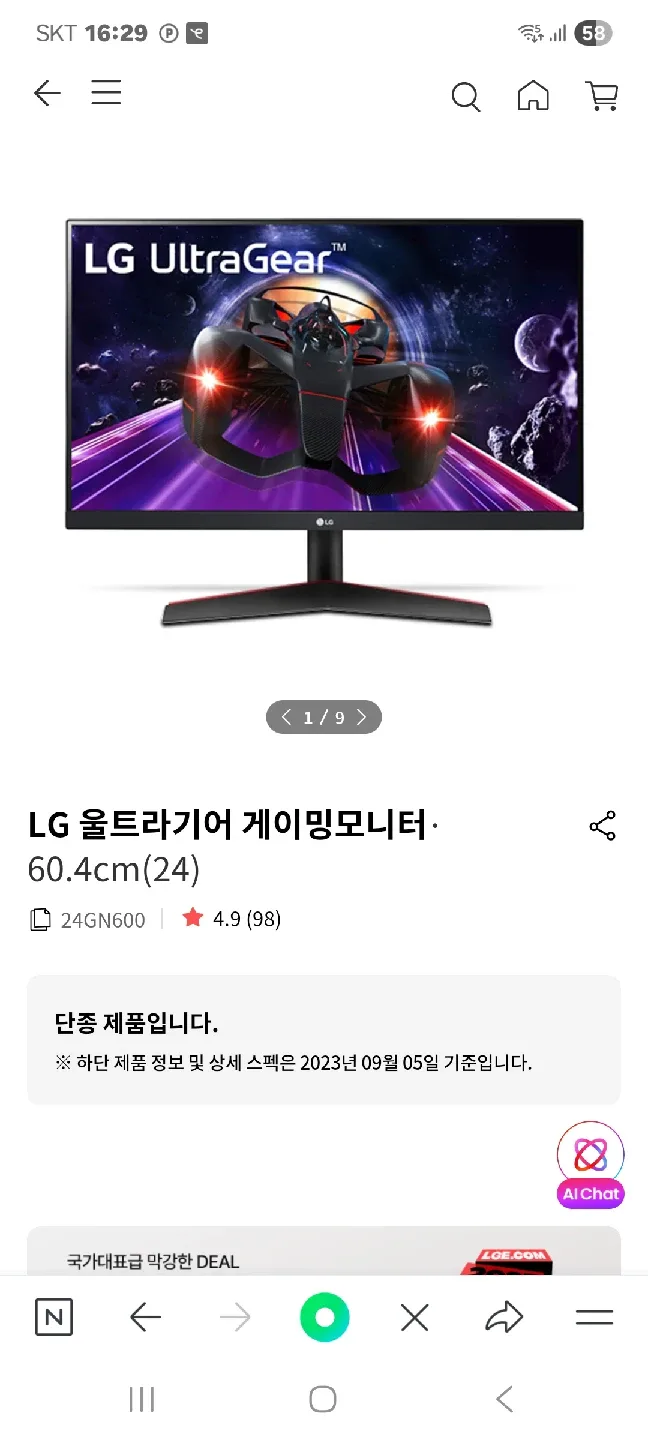Open the AI Chat assistant
The image size is (648, 1440).
pyautogui.click(x=591, y=1165)
